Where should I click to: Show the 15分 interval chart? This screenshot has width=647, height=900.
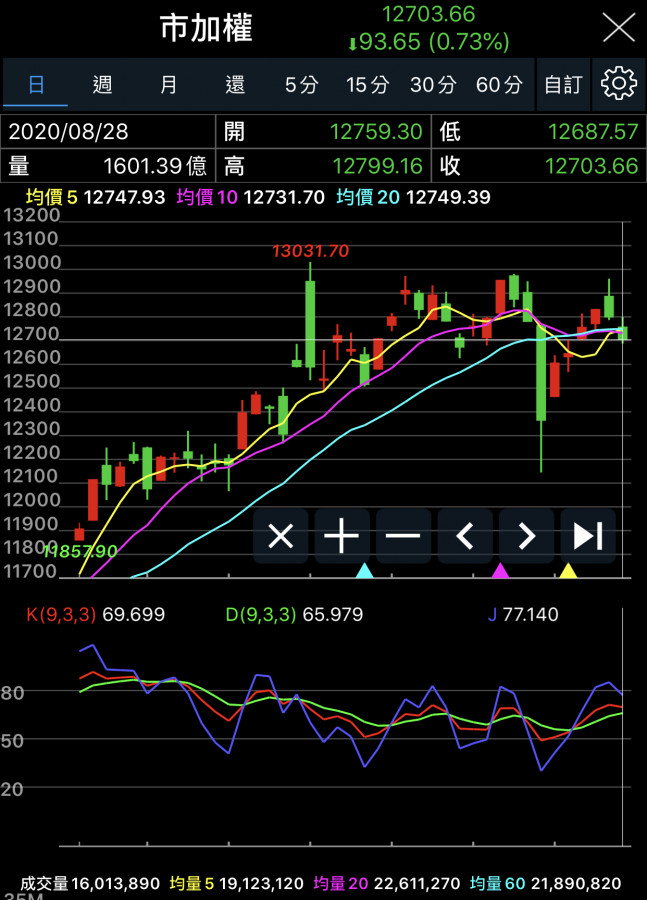tap(367, 84)
